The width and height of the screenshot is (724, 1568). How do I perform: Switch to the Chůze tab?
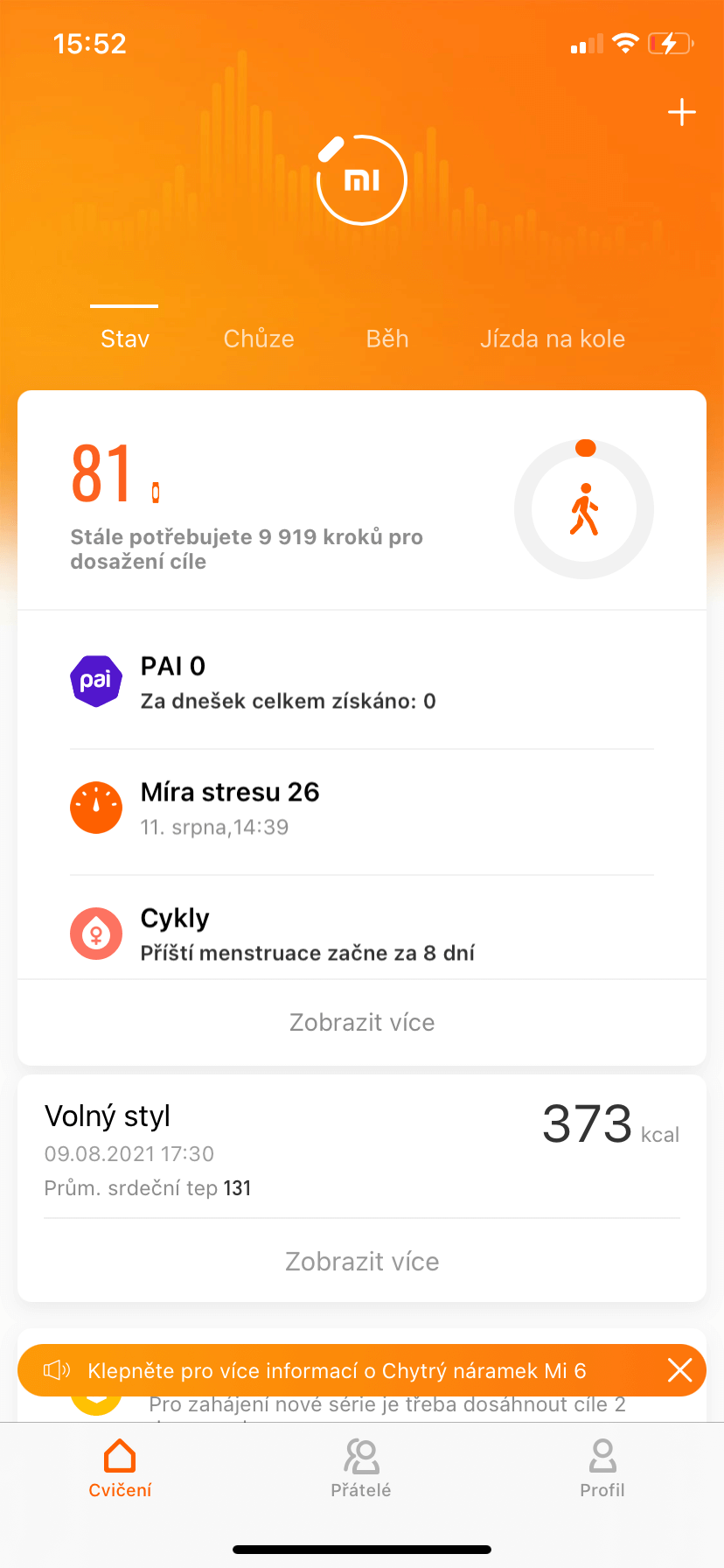tap(259, 339)
